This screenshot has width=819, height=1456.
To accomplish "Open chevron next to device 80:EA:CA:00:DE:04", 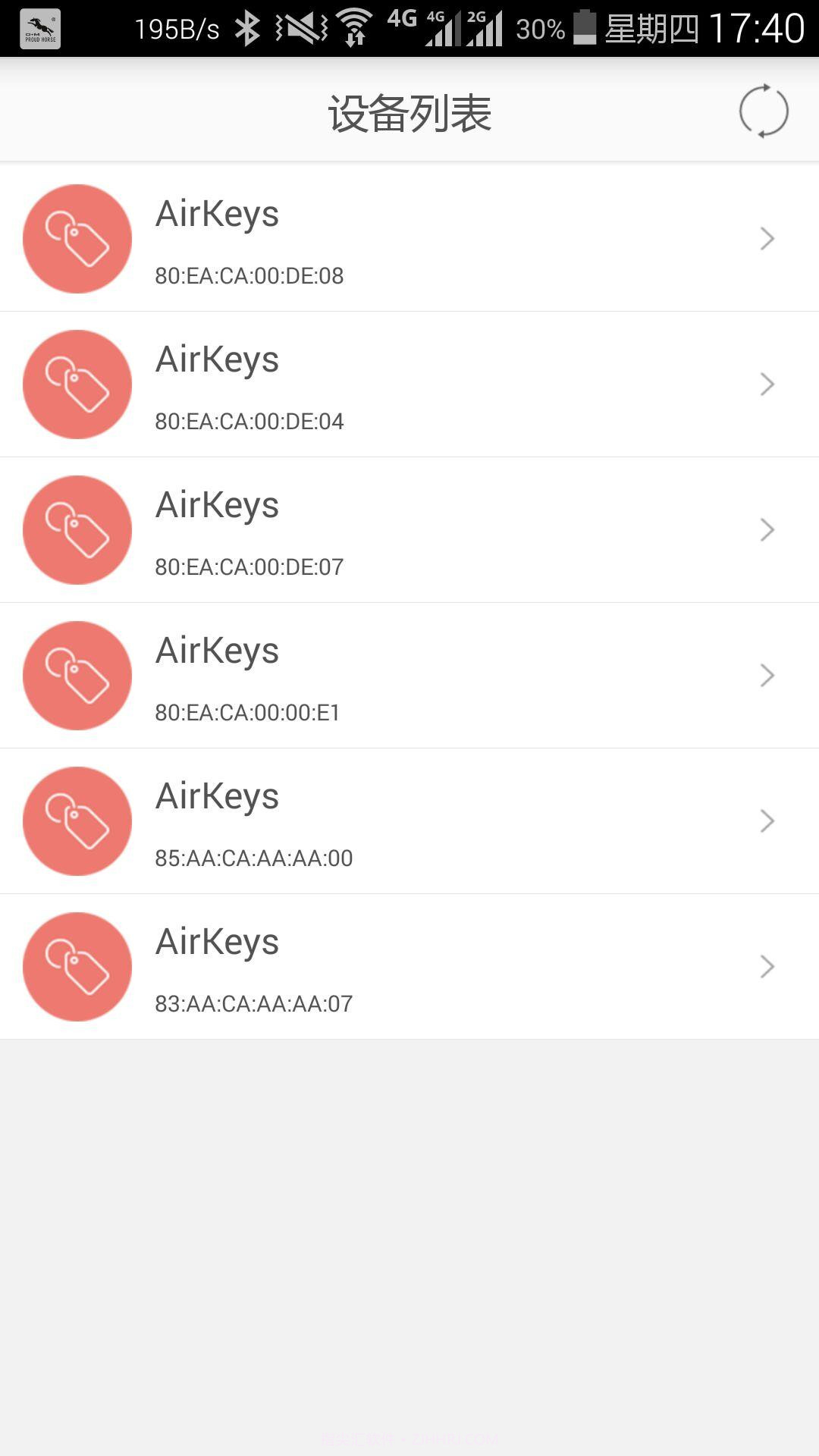I will point(766,384).
